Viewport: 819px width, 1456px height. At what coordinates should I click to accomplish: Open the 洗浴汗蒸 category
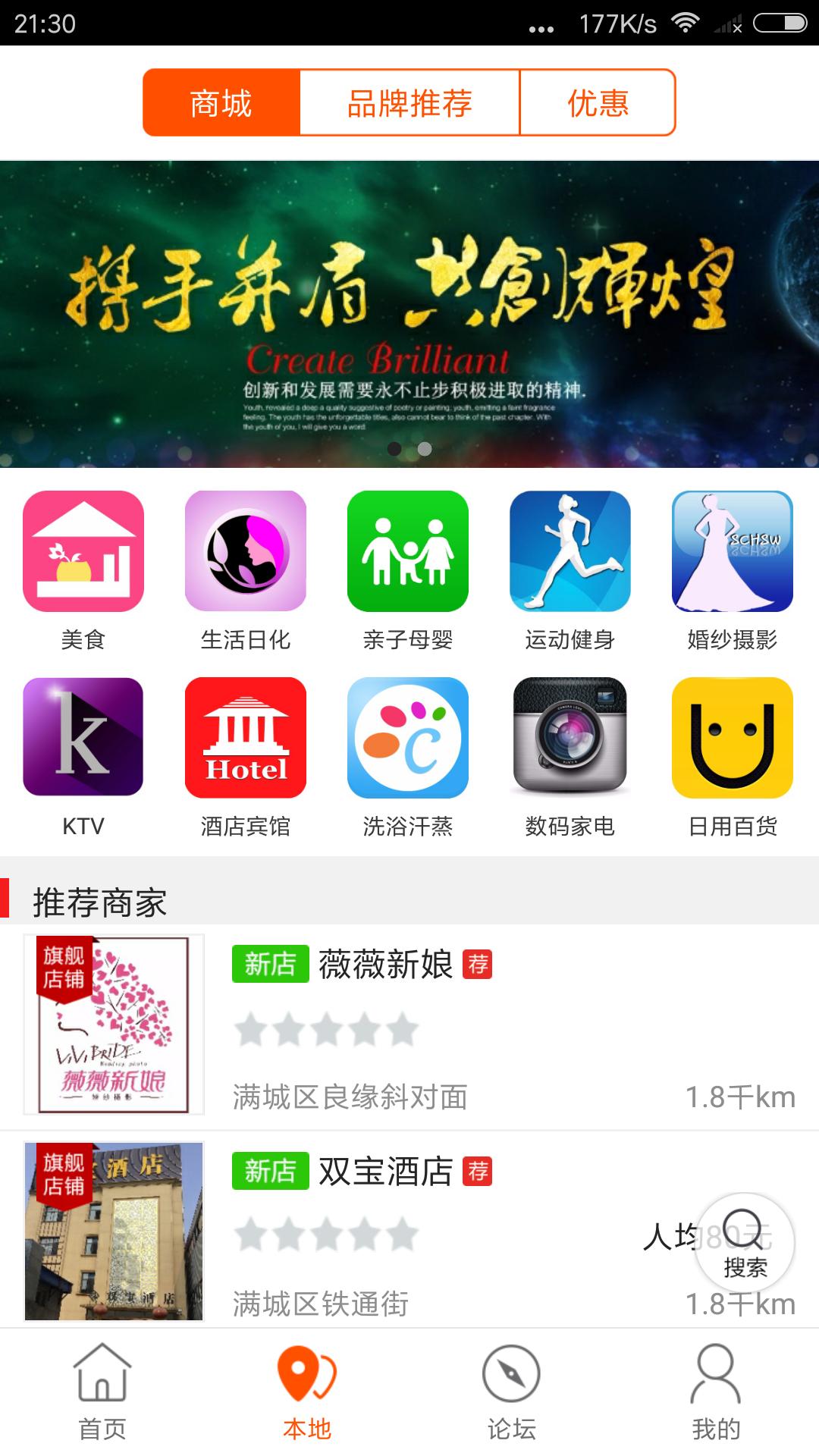408,738
